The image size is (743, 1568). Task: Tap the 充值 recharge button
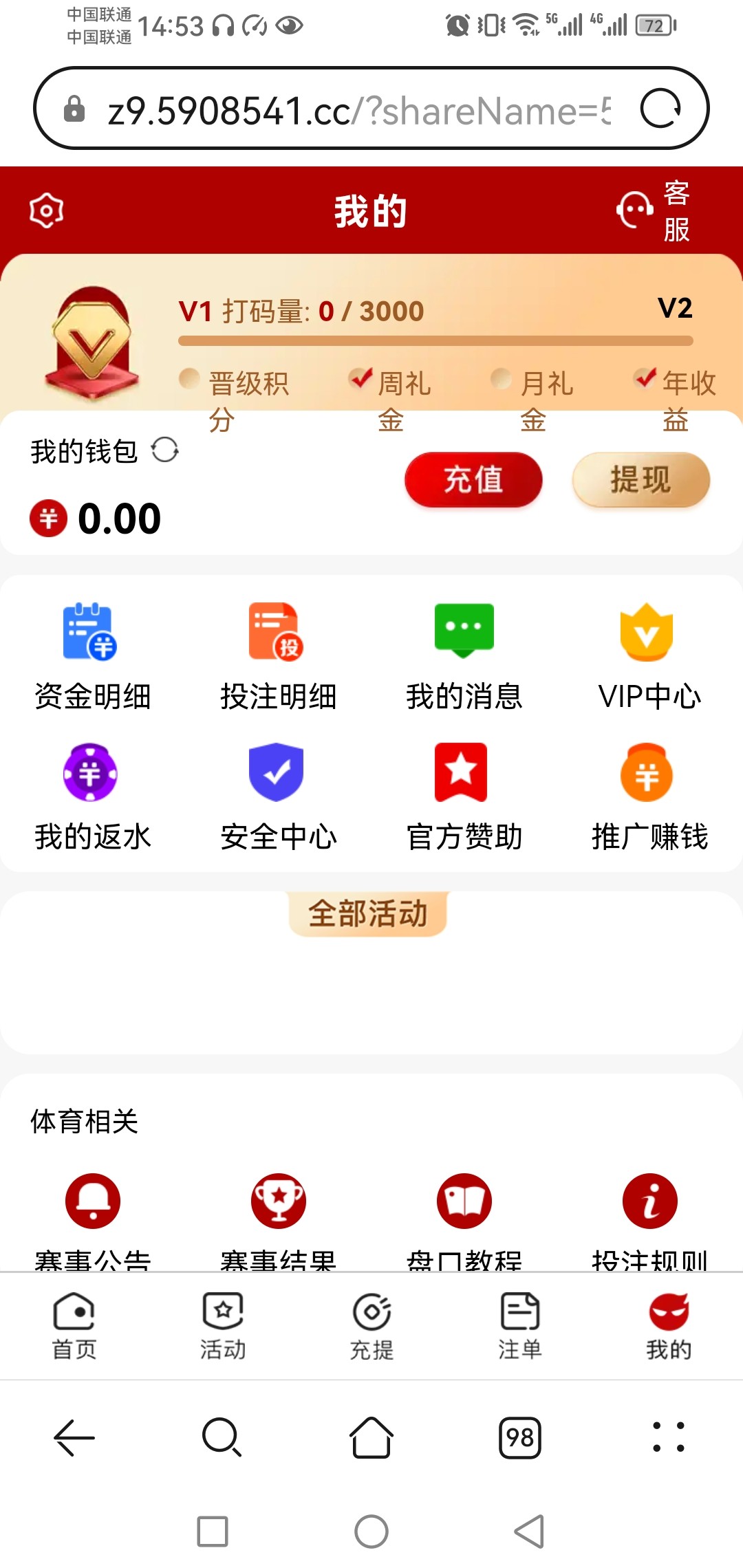[473, 480]
